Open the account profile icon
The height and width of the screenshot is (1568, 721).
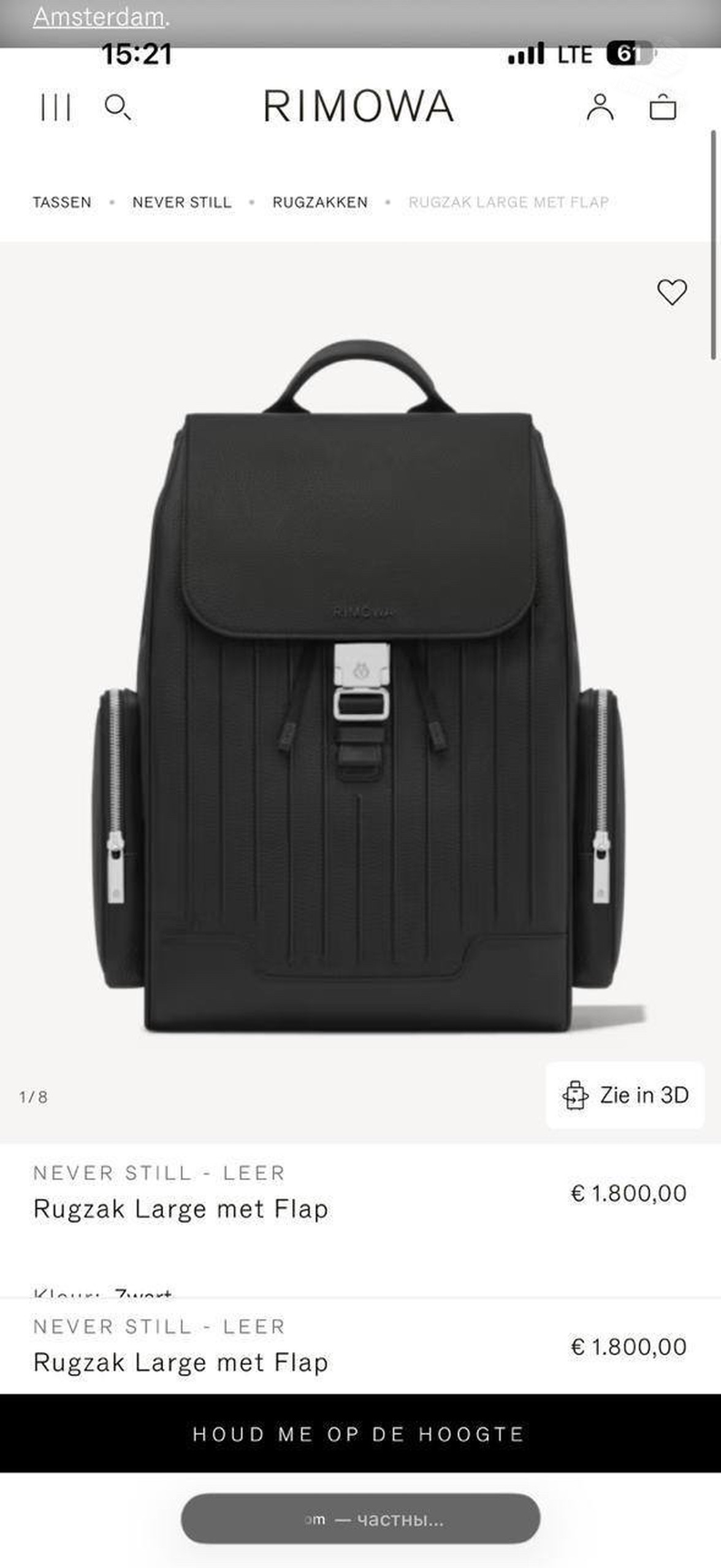600,107
